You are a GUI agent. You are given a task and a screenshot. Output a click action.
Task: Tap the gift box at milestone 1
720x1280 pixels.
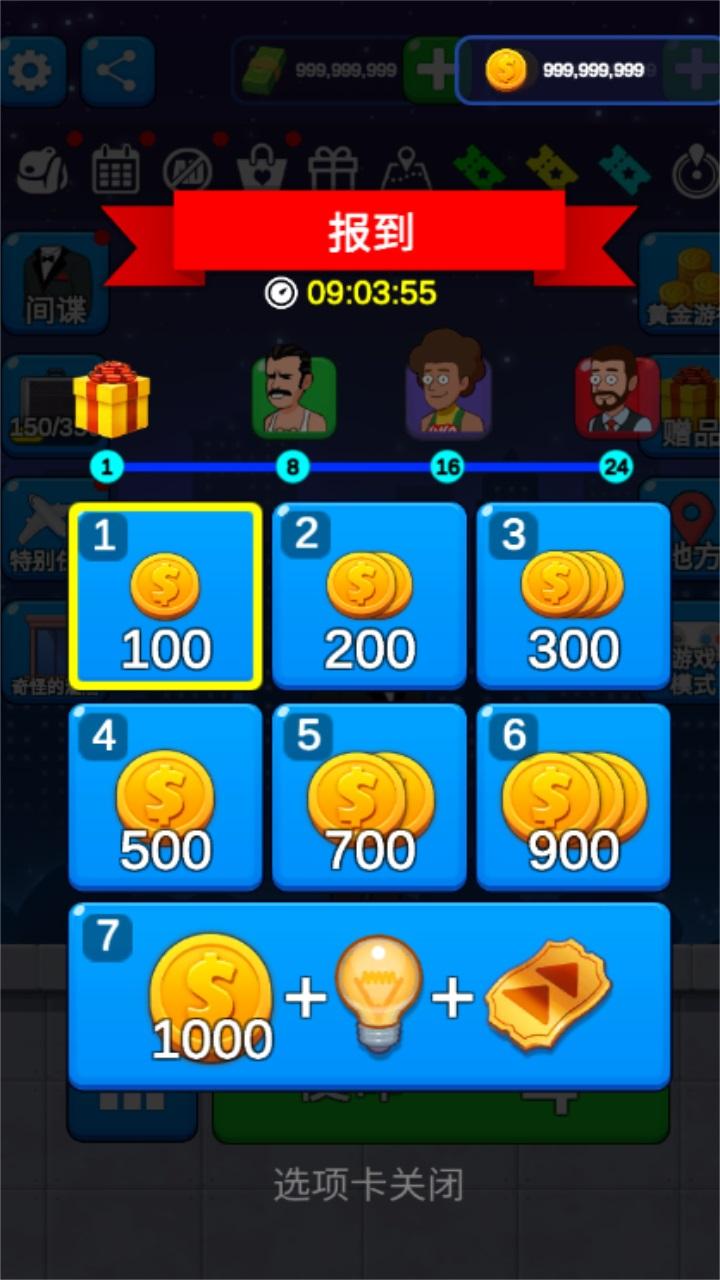pos(111,400)
